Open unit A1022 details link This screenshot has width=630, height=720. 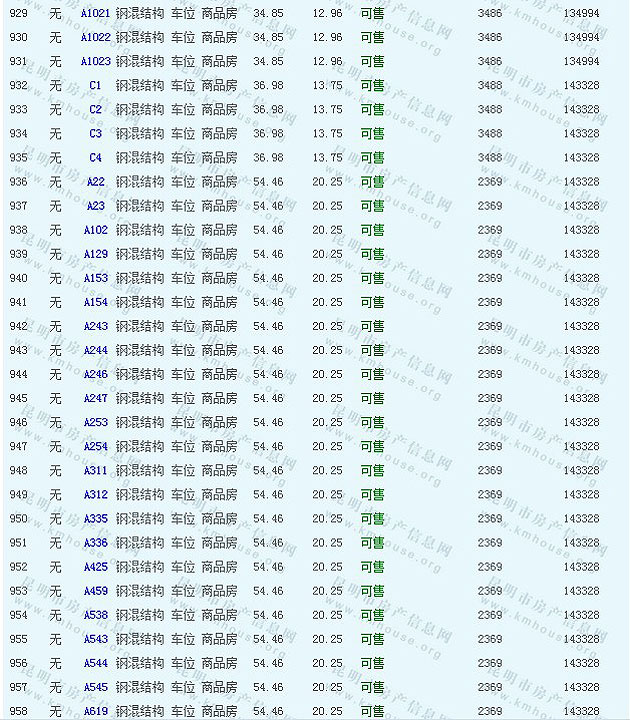(95, 37)
